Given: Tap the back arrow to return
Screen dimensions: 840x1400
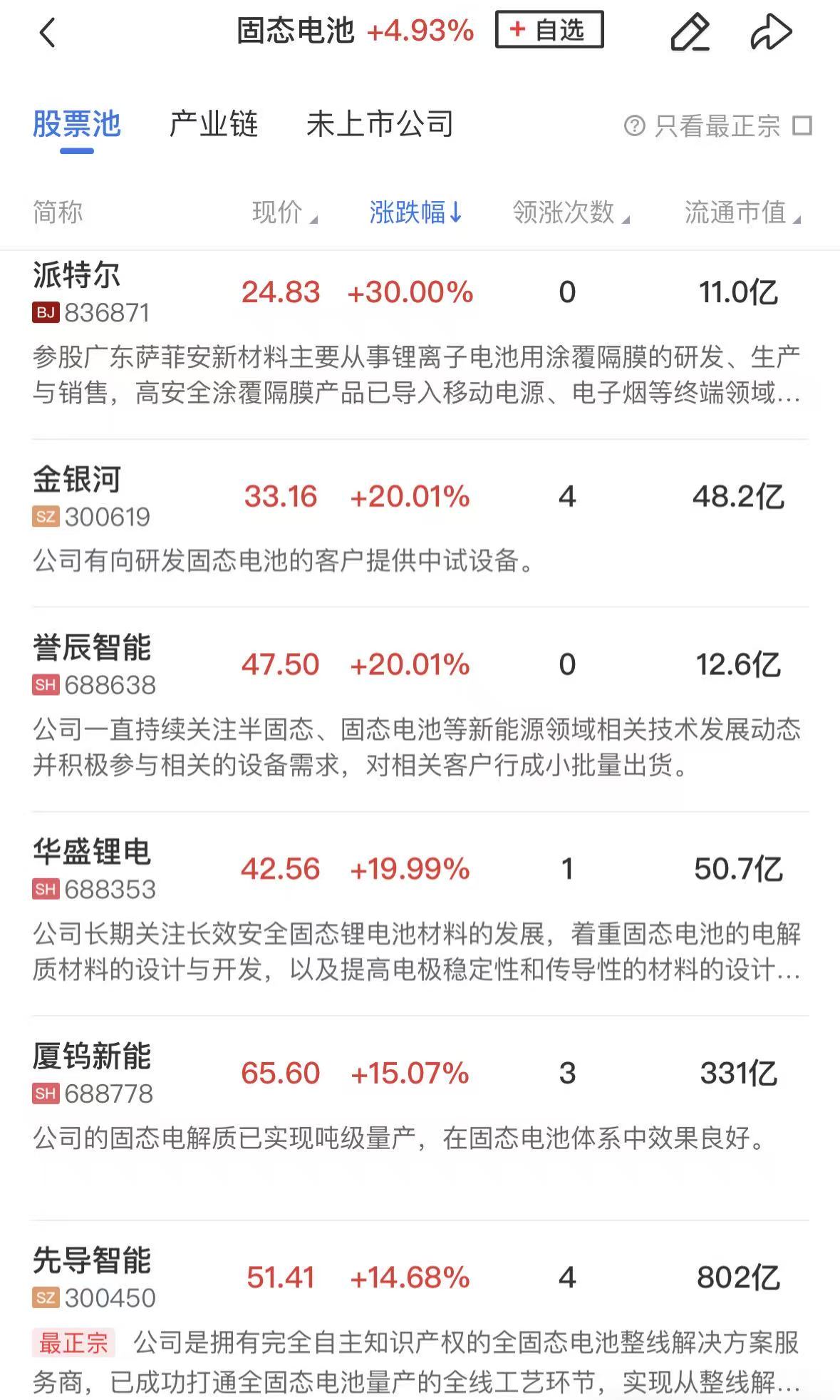Looking at the screenshot, I should pyautogui.click(x=47, y=32).
